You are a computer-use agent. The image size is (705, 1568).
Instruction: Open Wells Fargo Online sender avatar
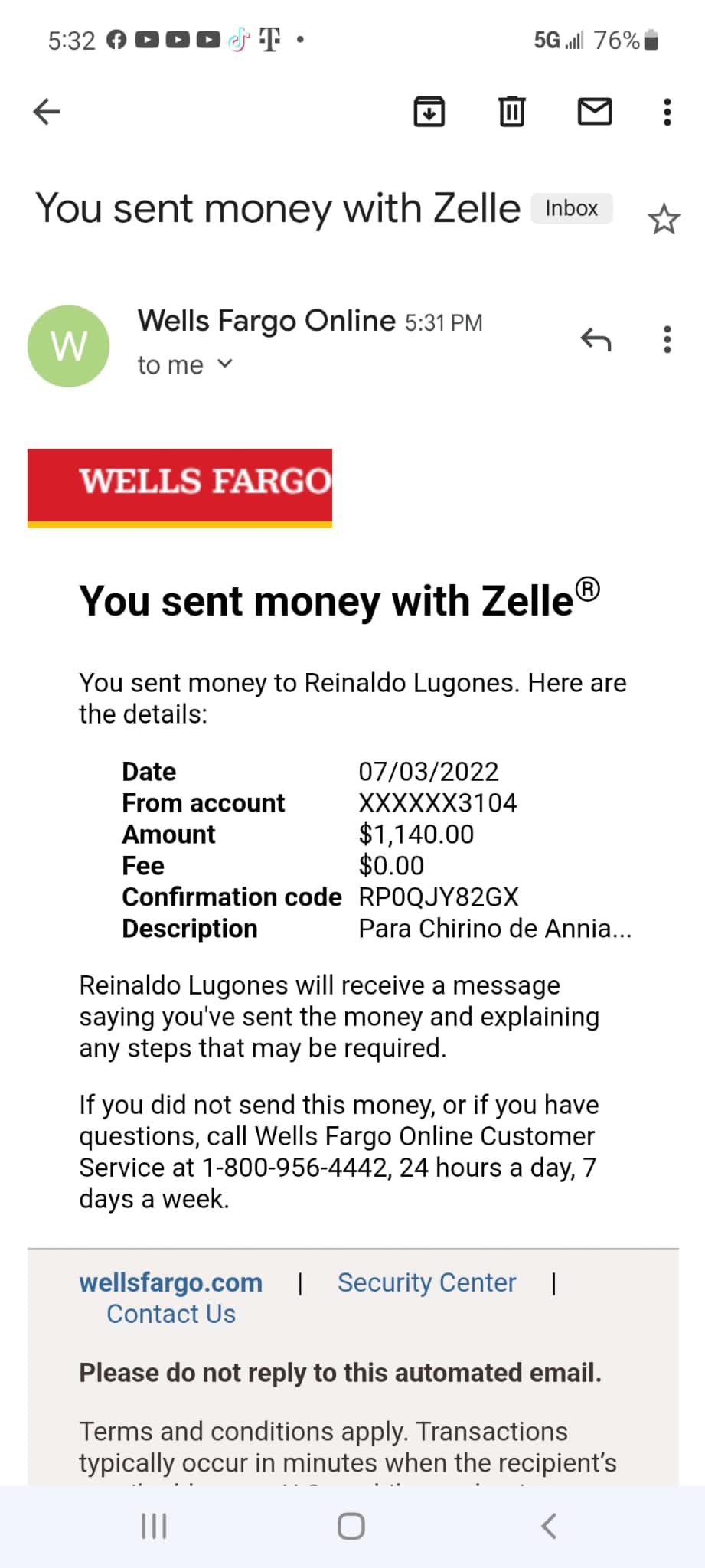[69, 346]
